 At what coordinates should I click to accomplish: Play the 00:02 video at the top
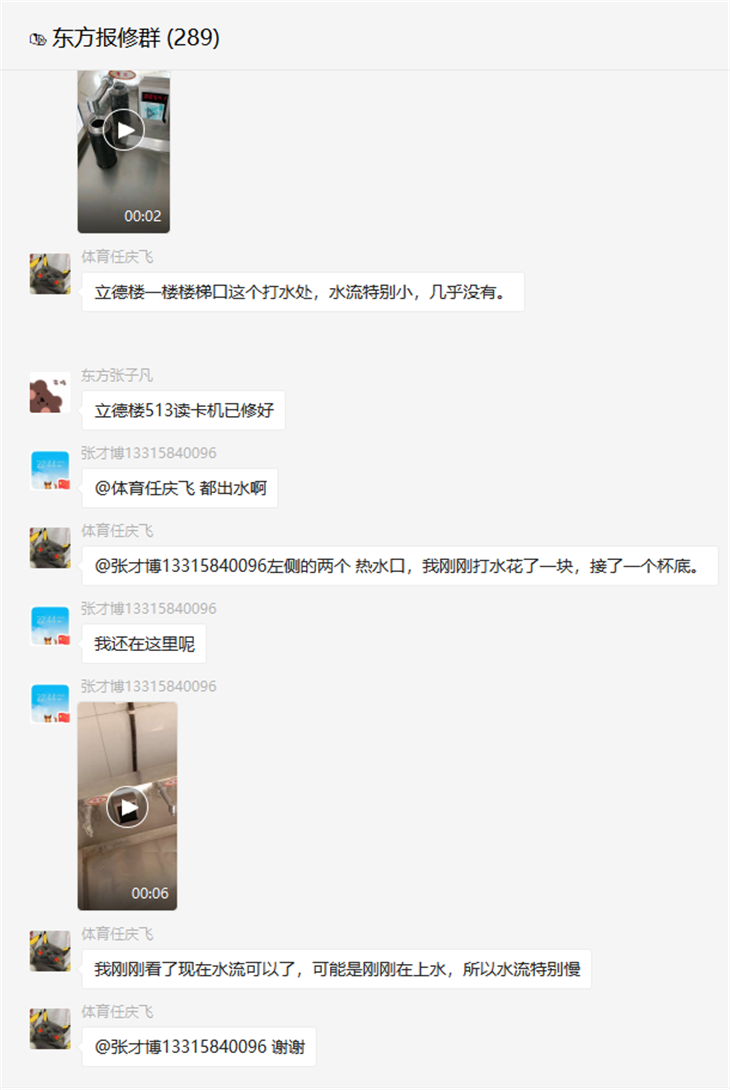point(124,130)
